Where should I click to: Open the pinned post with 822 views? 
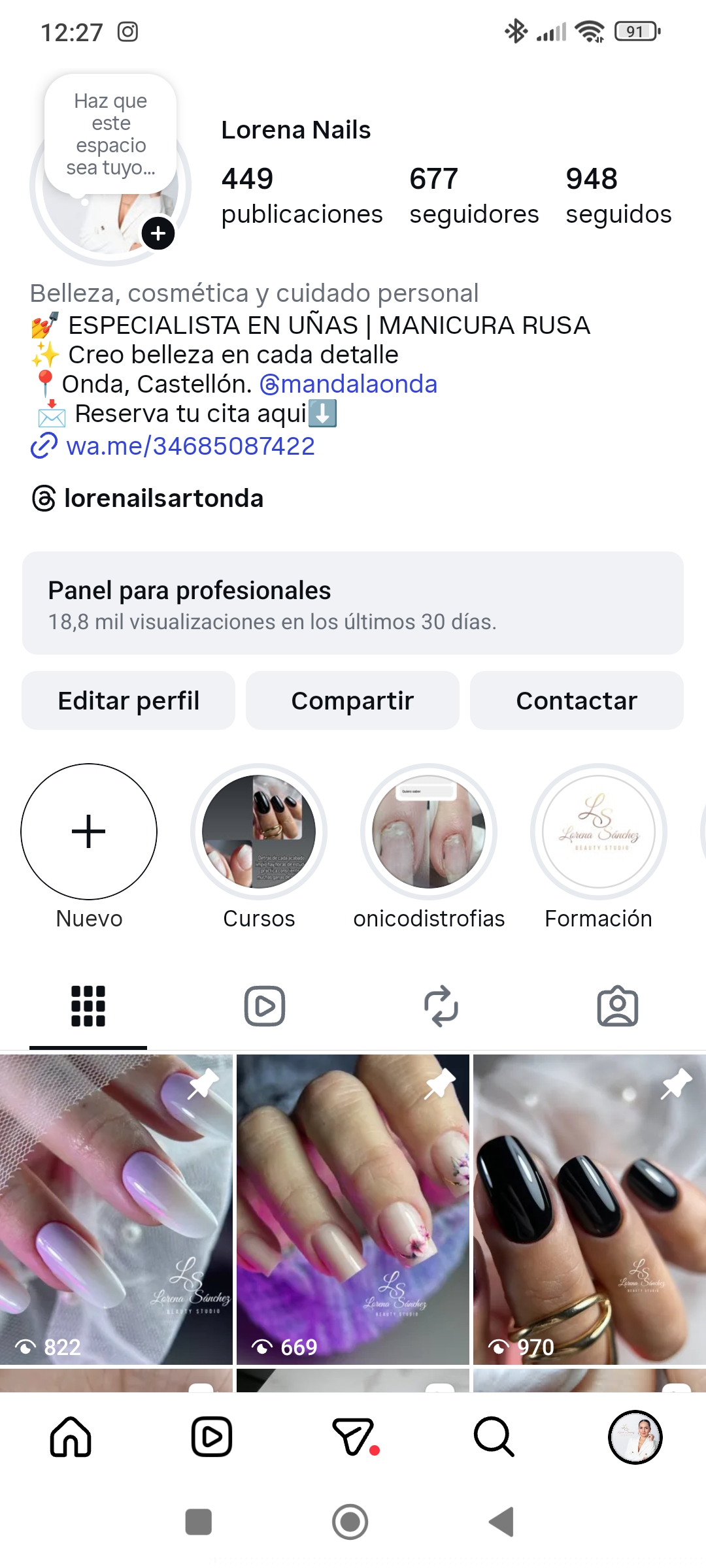pos(116,1209)
